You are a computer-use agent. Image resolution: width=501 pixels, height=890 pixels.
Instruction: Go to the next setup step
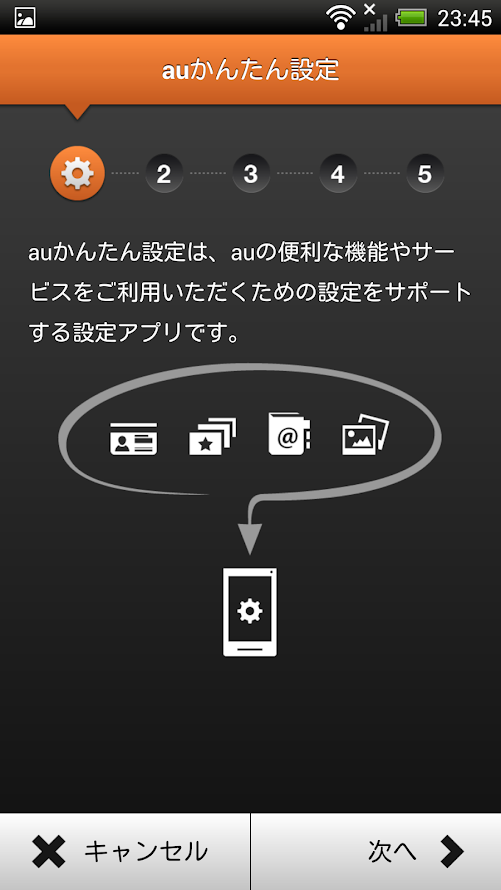[x=376, y=851]
